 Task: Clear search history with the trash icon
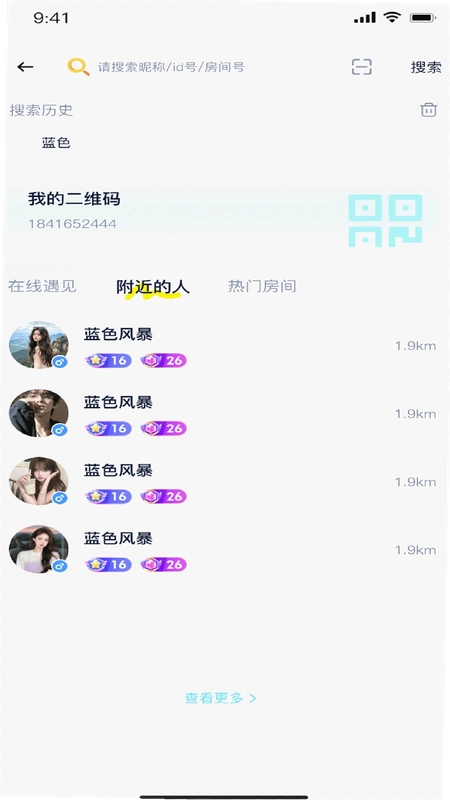point(429,110)
